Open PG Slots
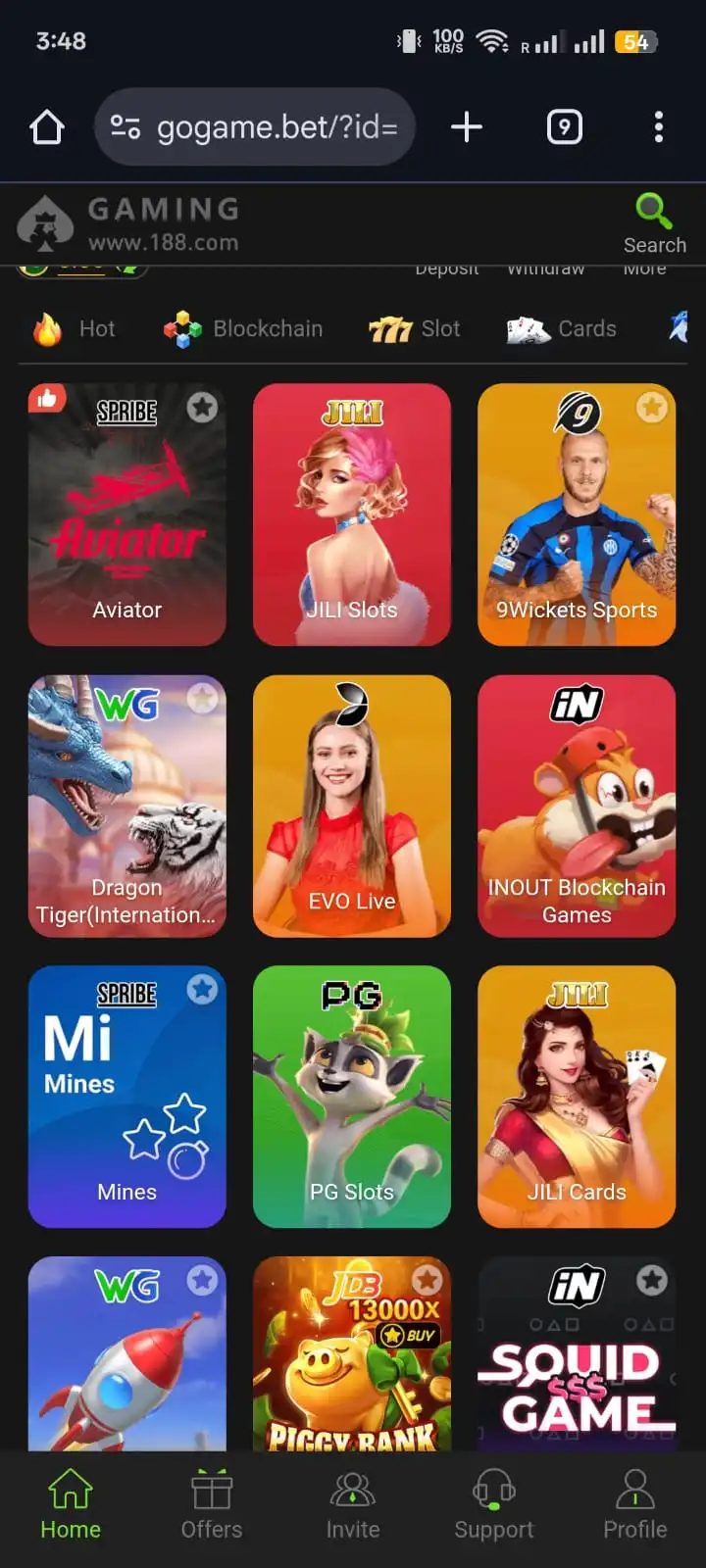This screenshot has height=1568, width=706. point(351,1096)
